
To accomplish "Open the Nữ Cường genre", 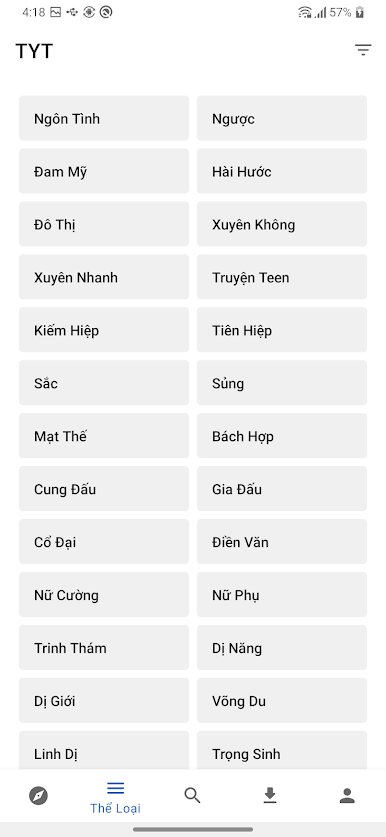I will tap(104, 594).
